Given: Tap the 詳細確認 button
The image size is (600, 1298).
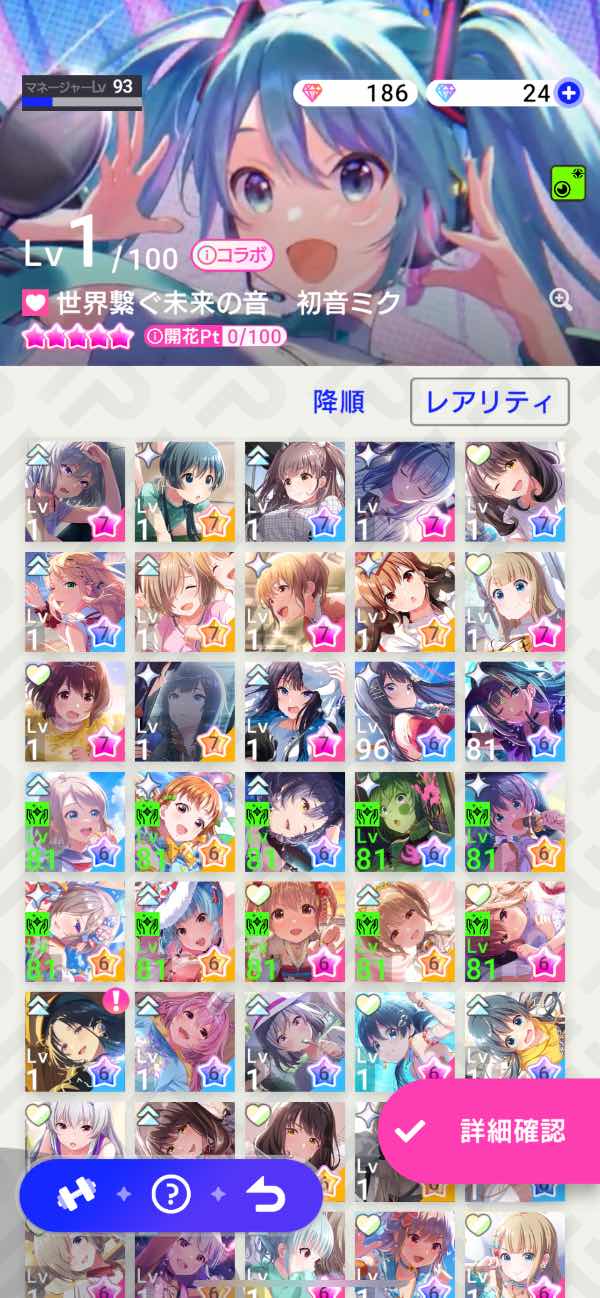Looking at the screenshot, I should click(490, 1130).
